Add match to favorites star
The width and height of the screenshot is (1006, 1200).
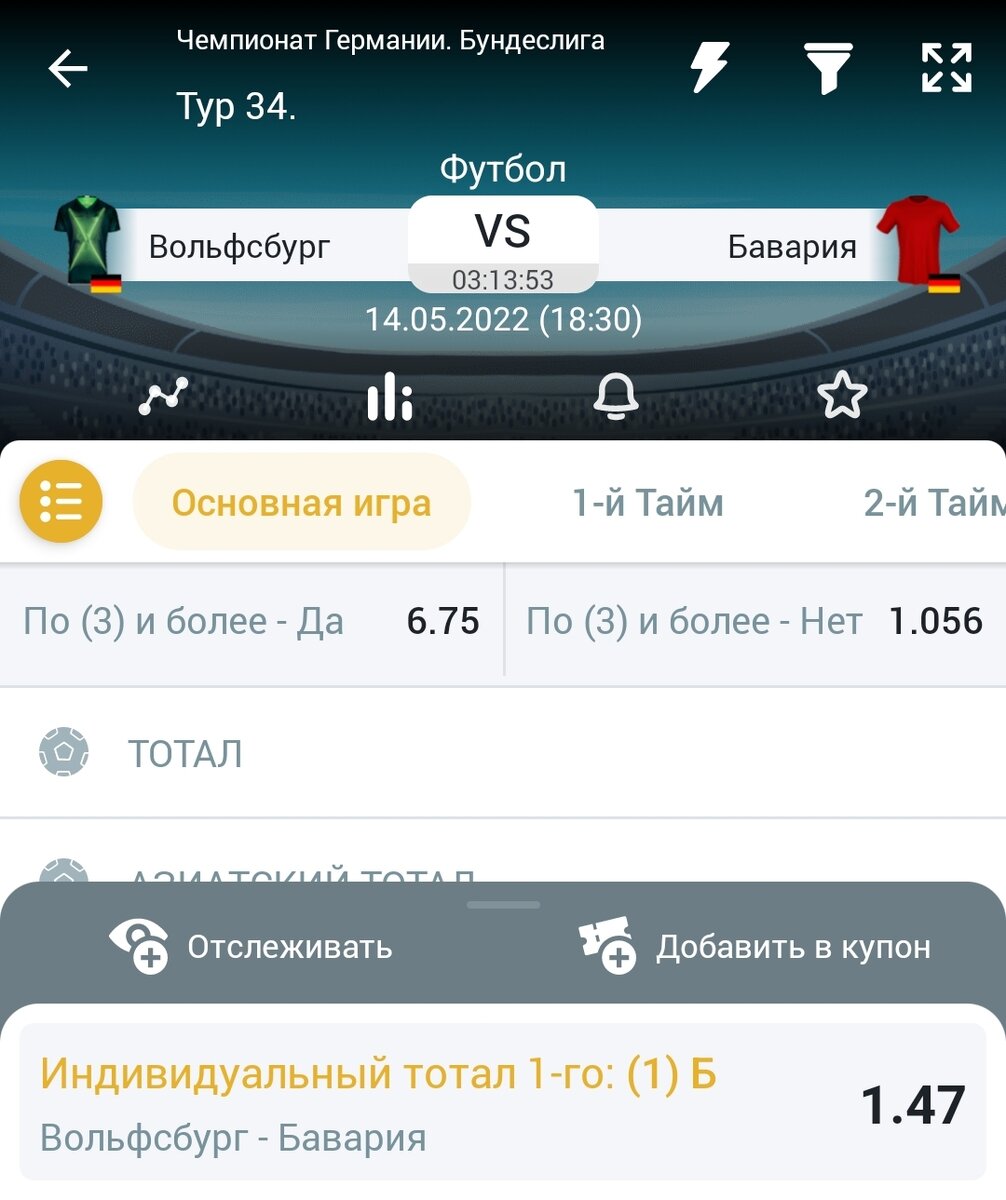point(842,397)
